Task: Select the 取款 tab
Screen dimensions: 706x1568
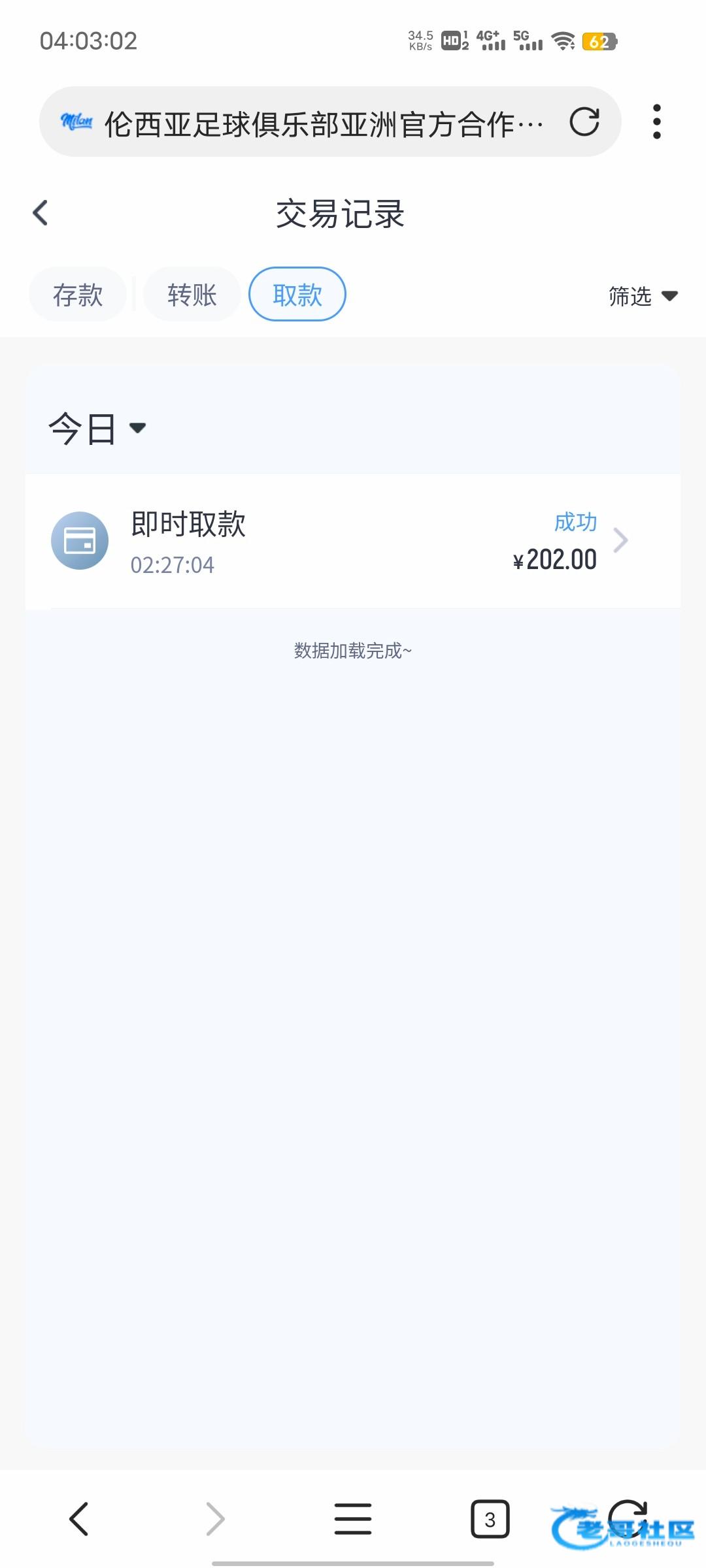Action: [x=297, y=295]
